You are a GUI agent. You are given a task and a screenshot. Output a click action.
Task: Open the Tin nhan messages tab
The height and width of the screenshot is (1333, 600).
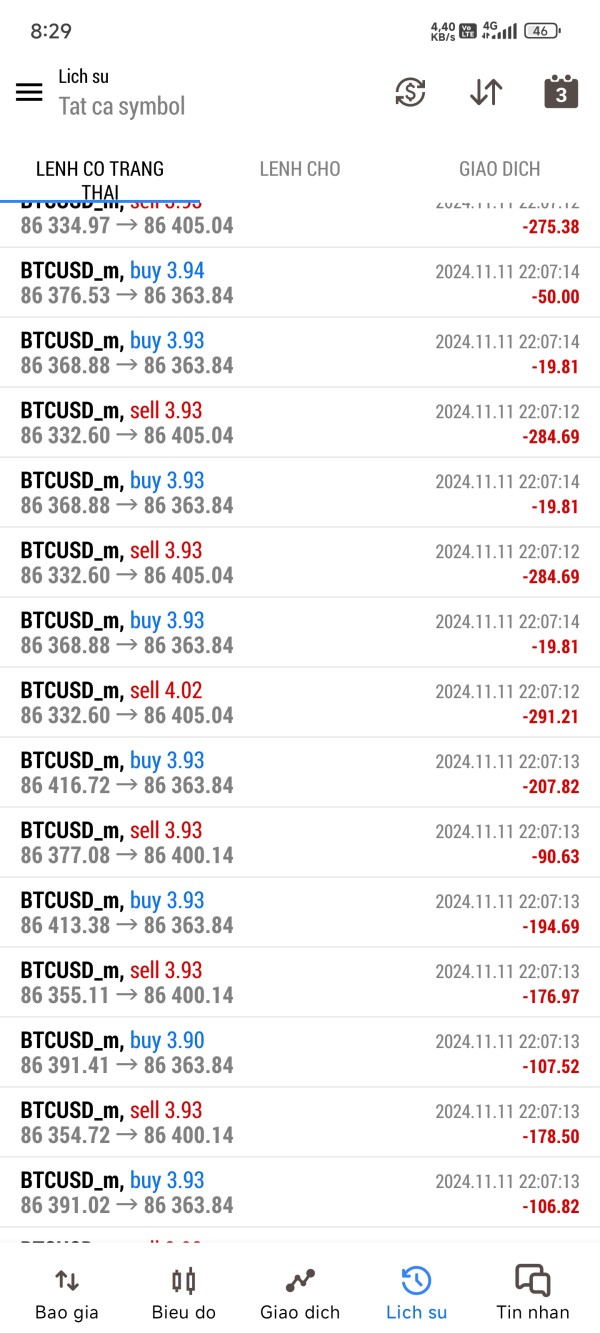533,1293
